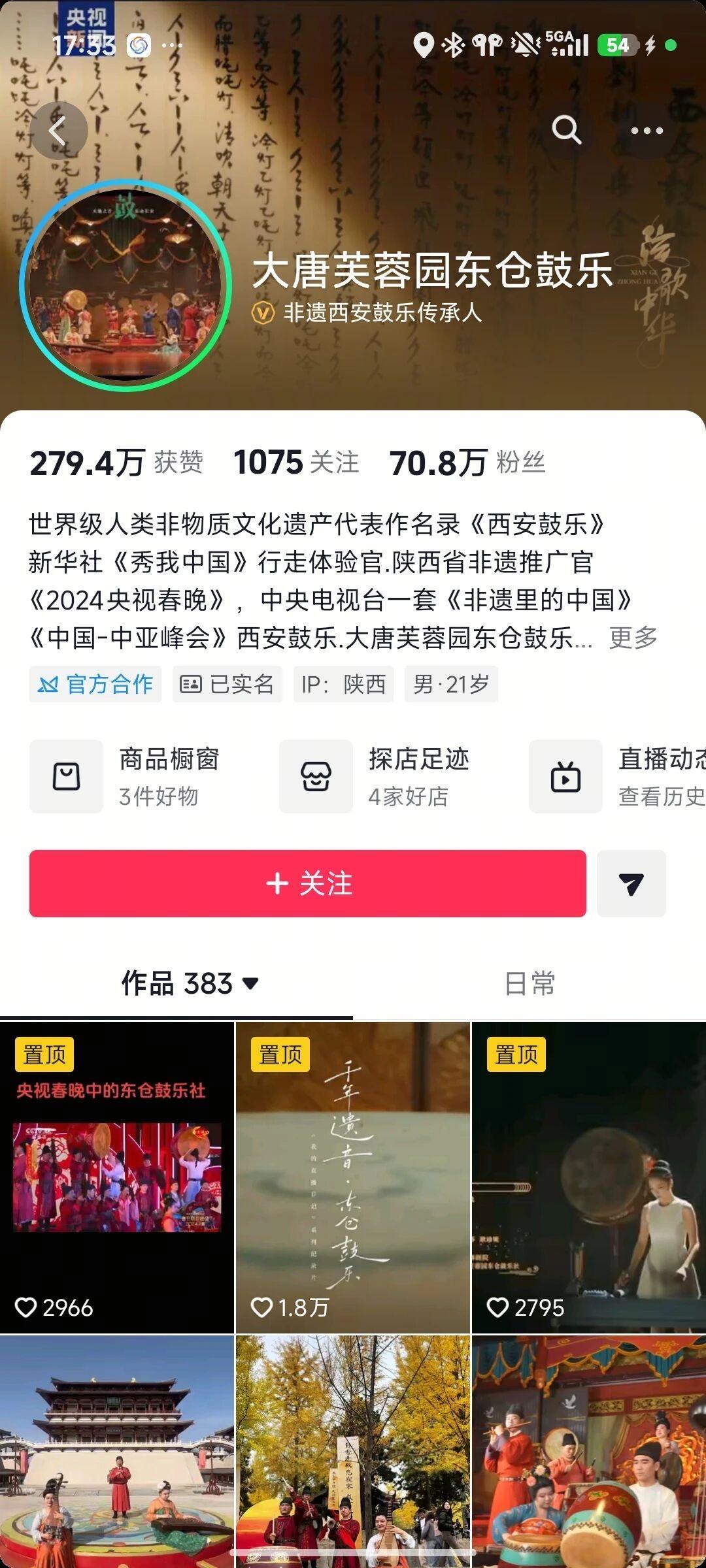Expand the bio by tapping 更多
706x1568 pixels.
tap(633, 638)
